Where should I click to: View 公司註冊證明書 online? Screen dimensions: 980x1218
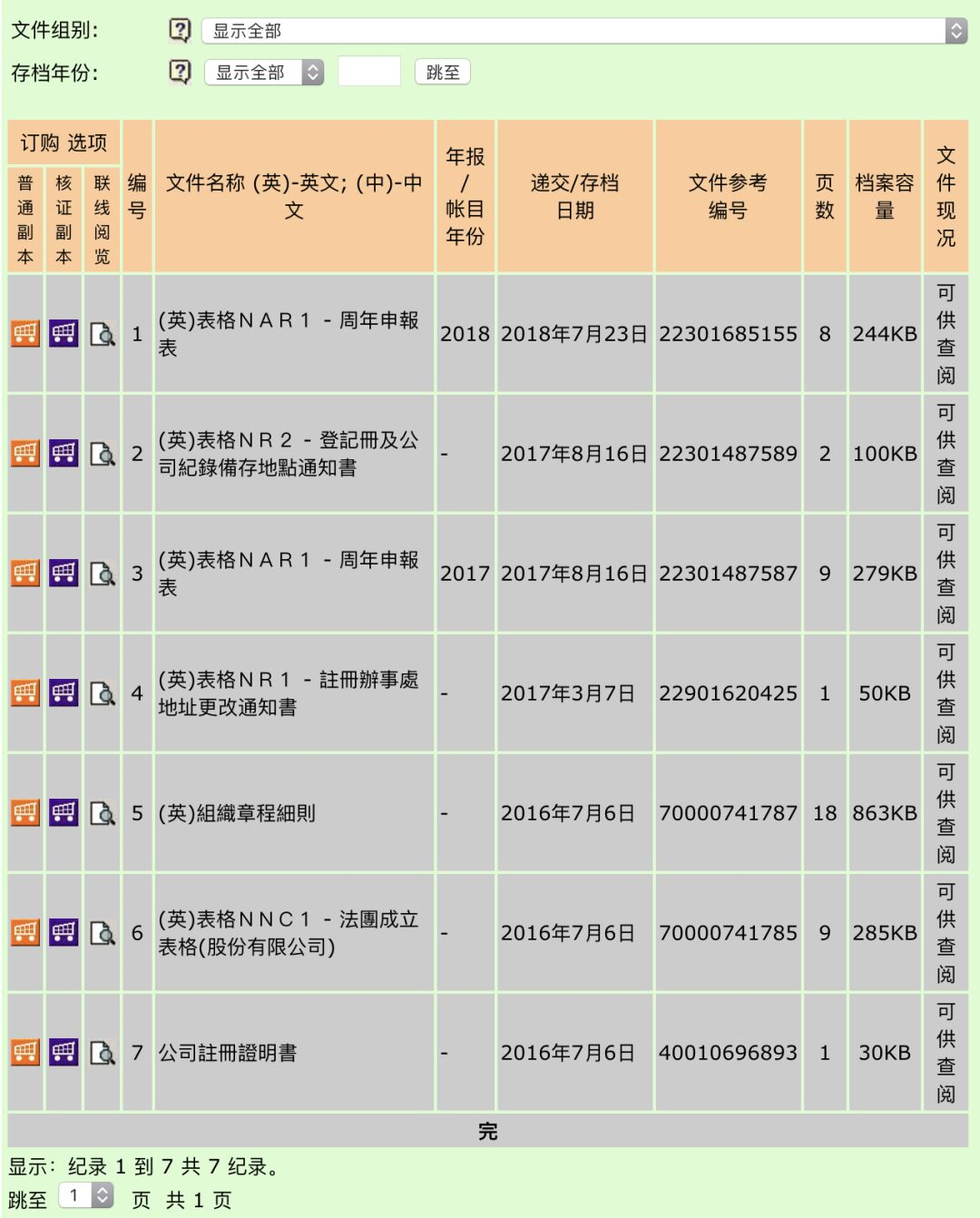[103, 1052]
